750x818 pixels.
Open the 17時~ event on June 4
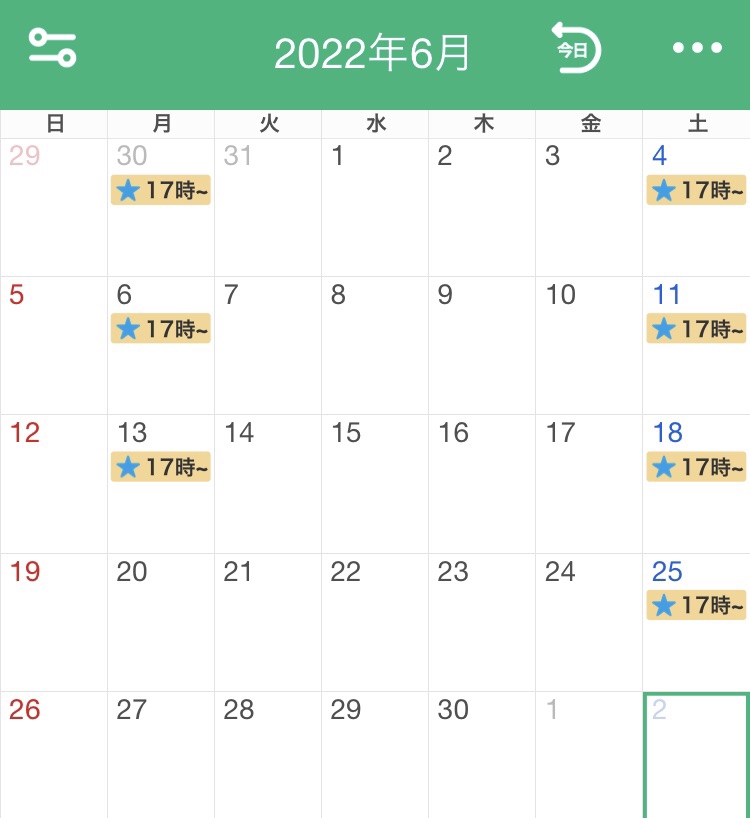point(696,190)
